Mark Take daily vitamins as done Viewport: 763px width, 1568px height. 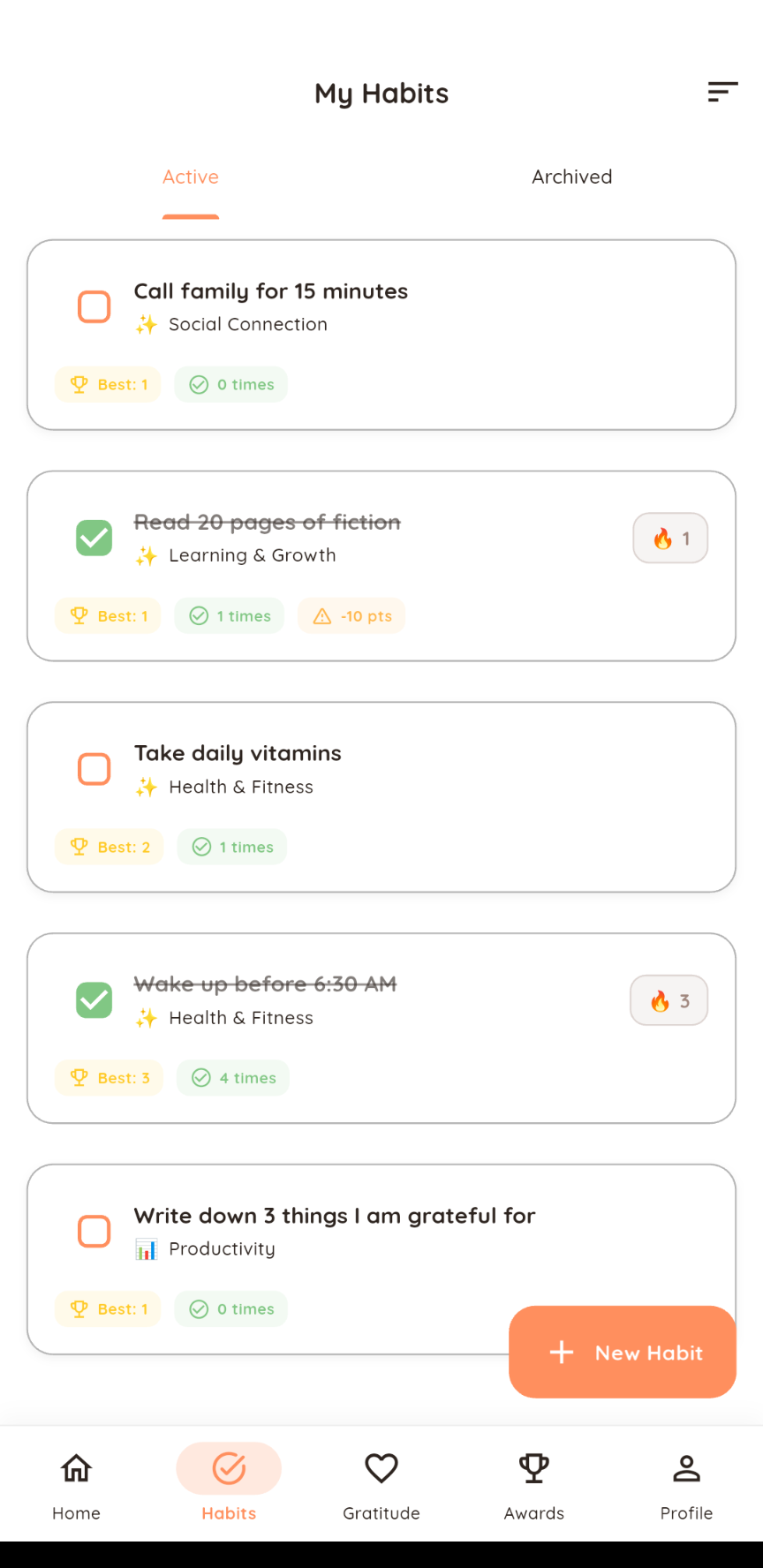tap(94, 769)
